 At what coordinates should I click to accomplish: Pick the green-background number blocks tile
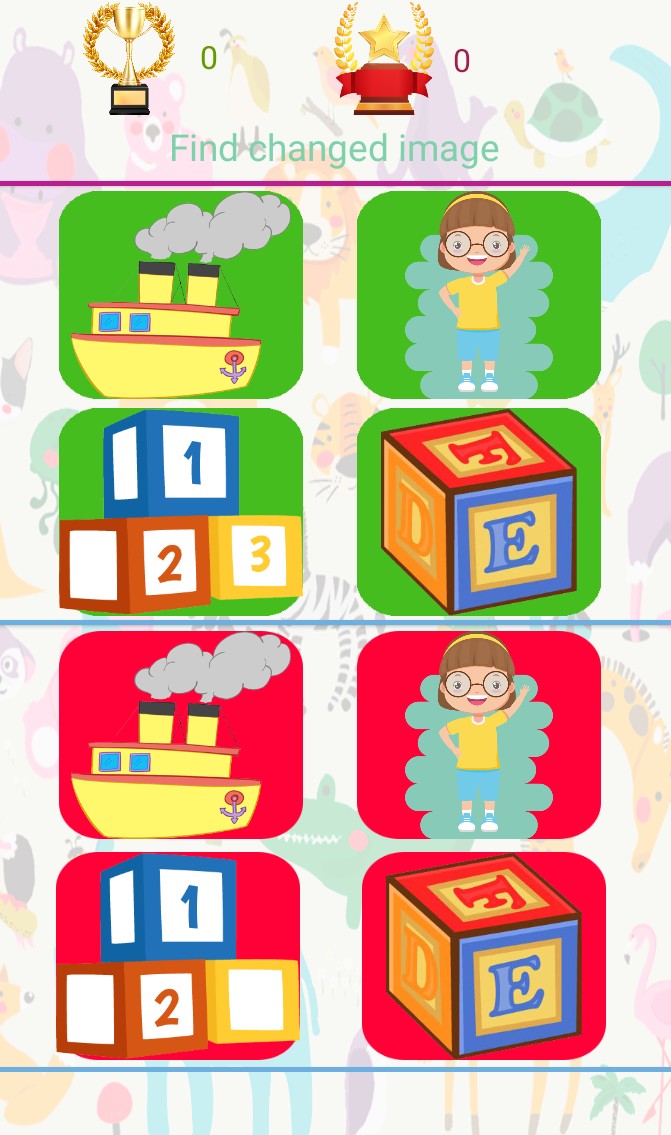click(x=180, y=511)
